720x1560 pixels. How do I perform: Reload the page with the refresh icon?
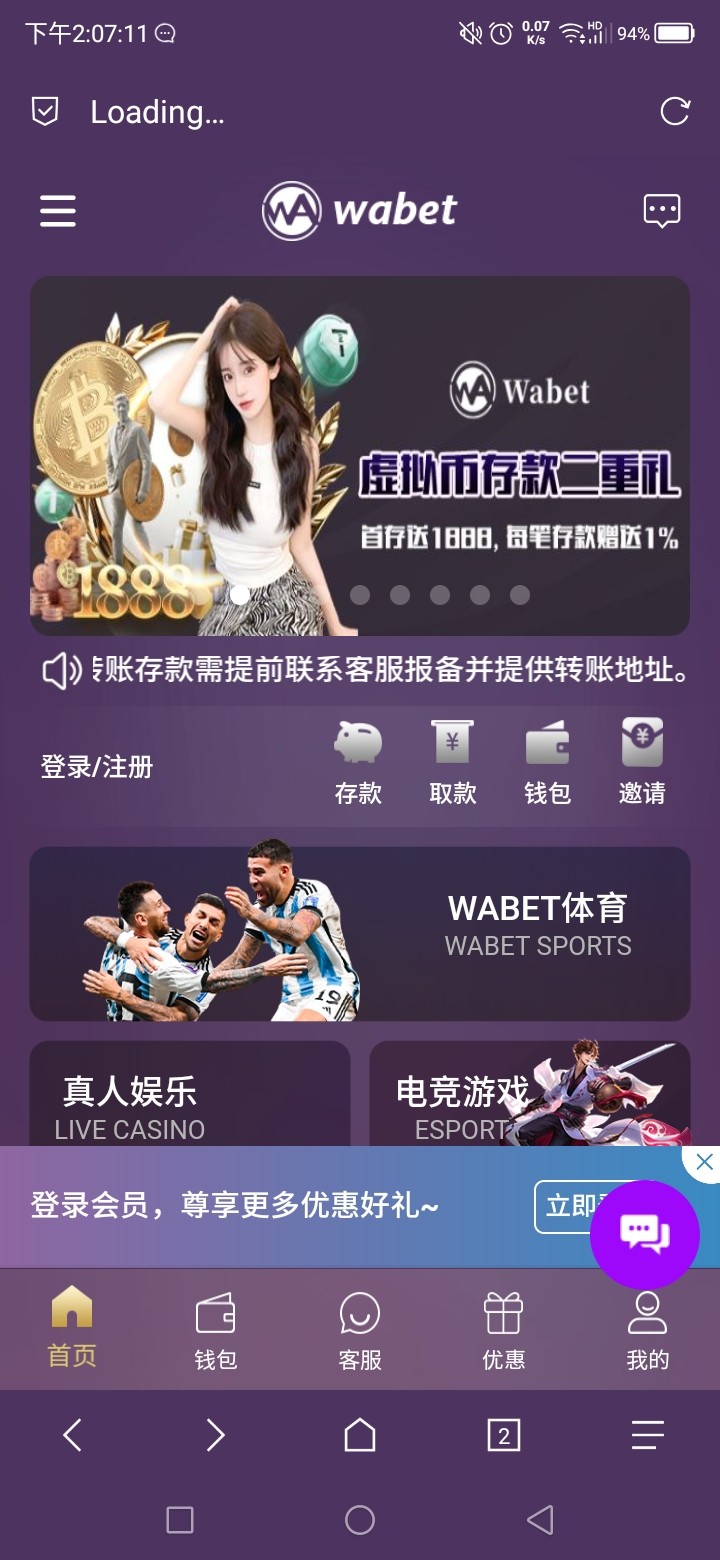coord(675,111)
